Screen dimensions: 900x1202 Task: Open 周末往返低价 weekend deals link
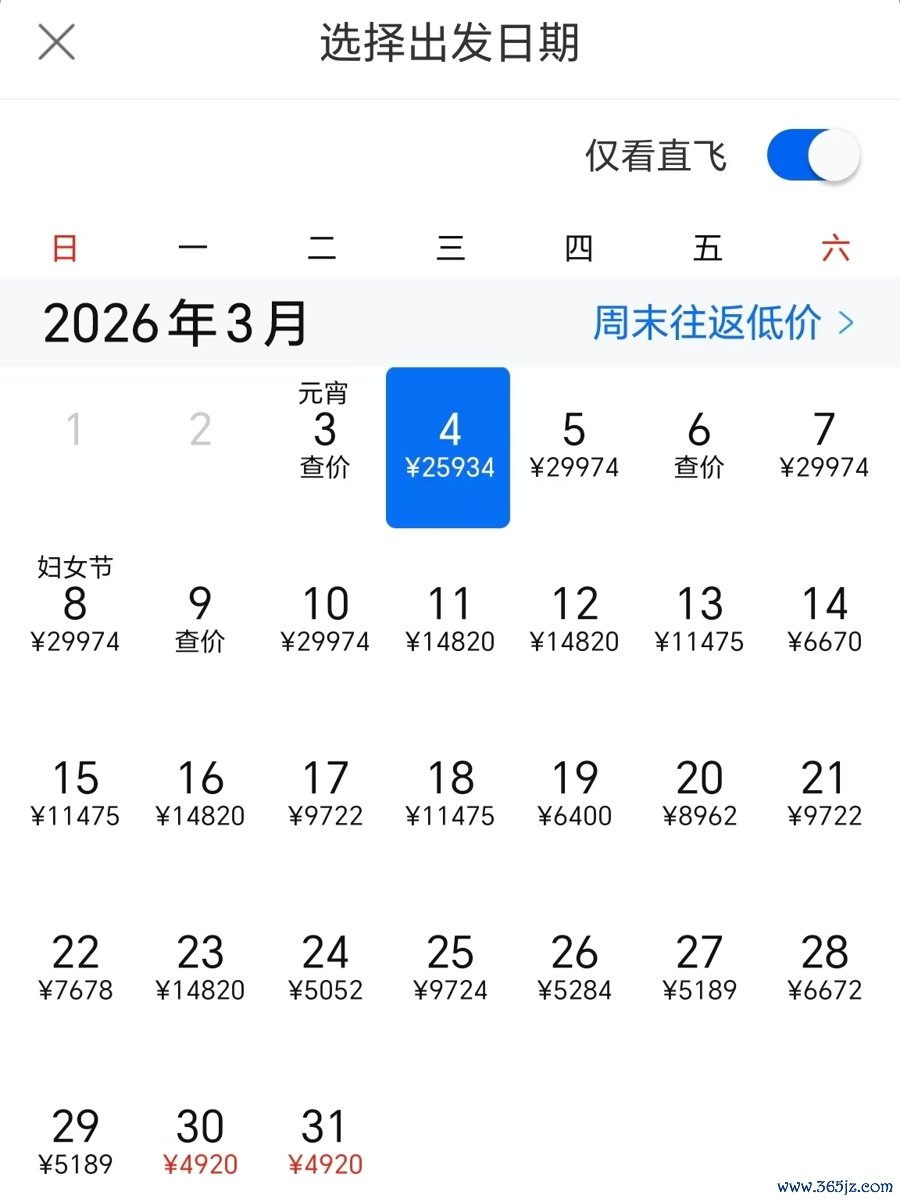[x=723, y=323]
